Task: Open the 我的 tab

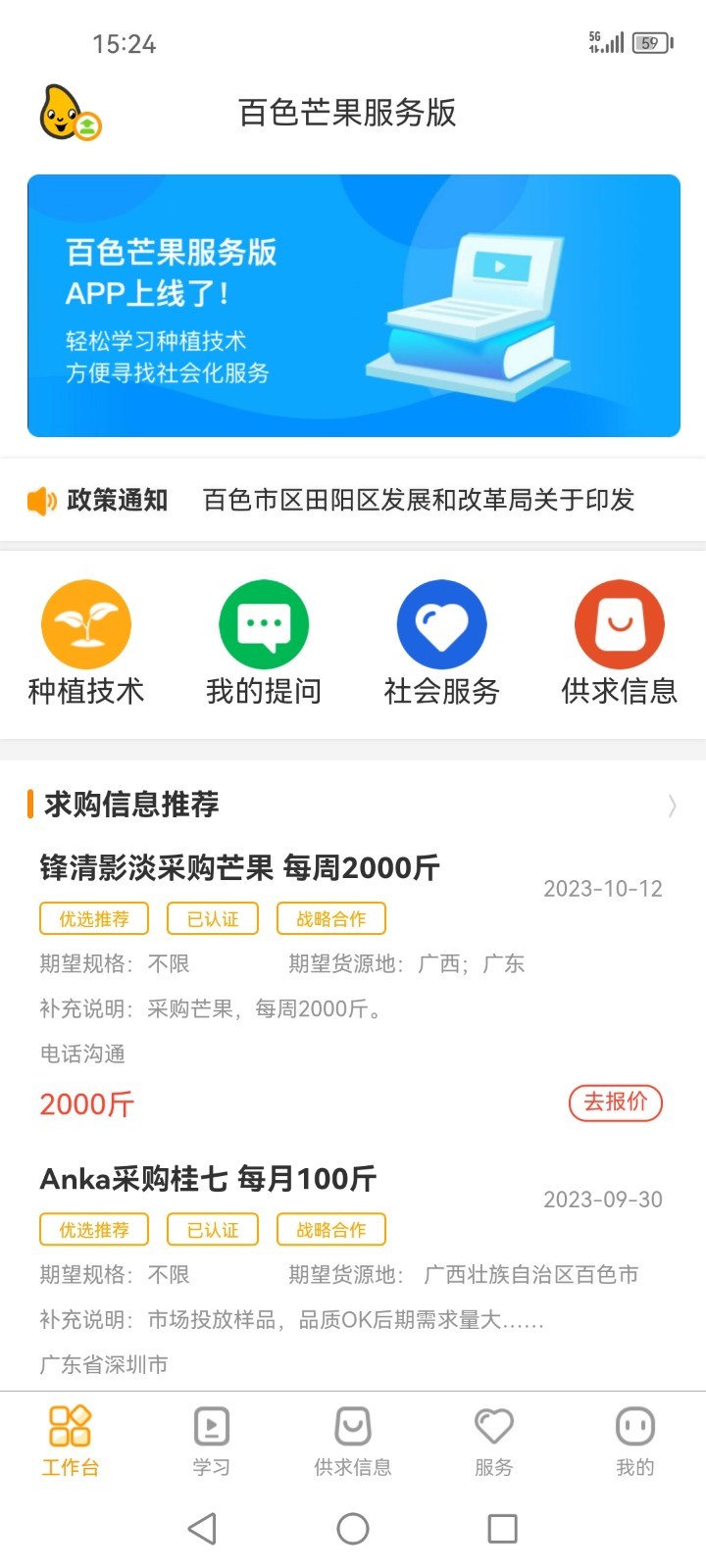Action: tap(634, 1440)
